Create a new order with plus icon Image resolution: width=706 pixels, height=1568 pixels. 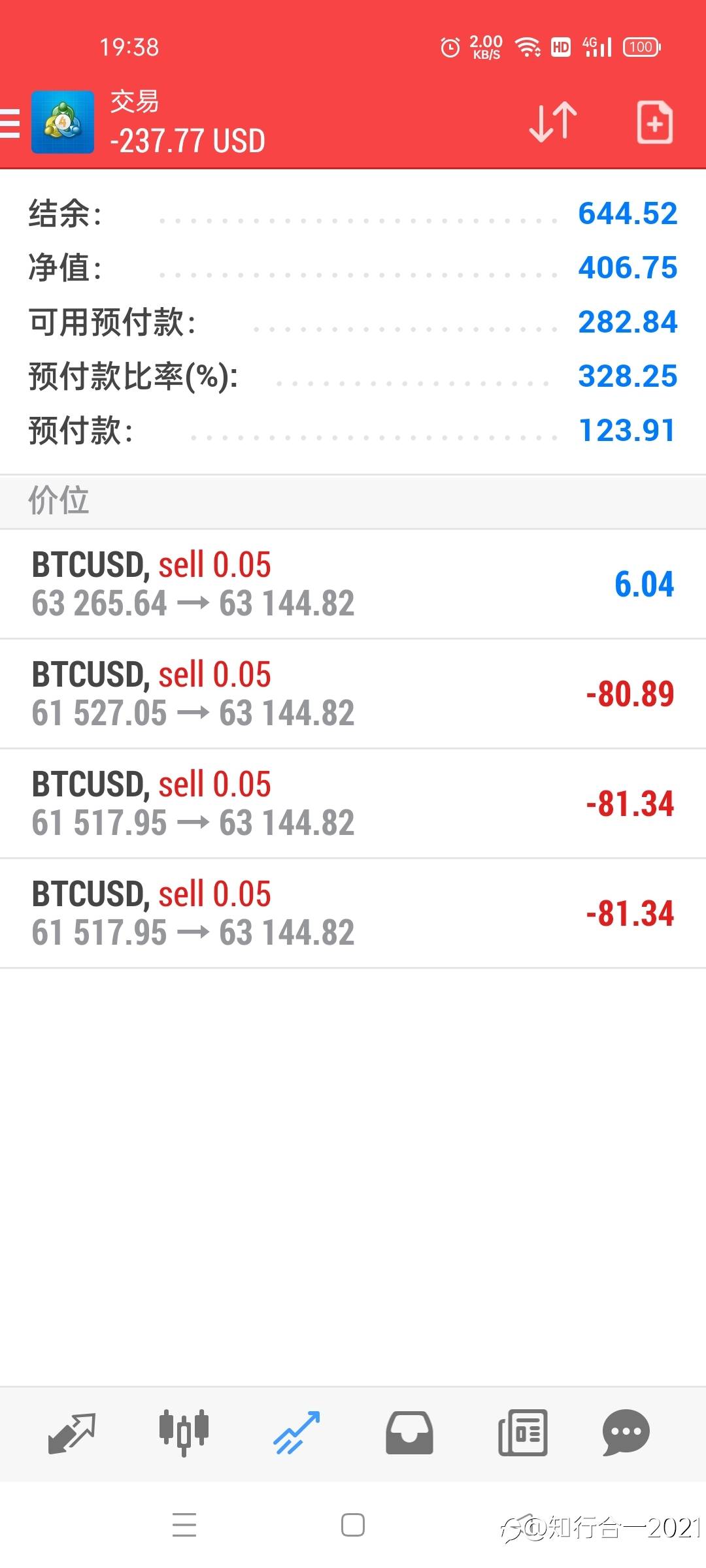point(654,122)
